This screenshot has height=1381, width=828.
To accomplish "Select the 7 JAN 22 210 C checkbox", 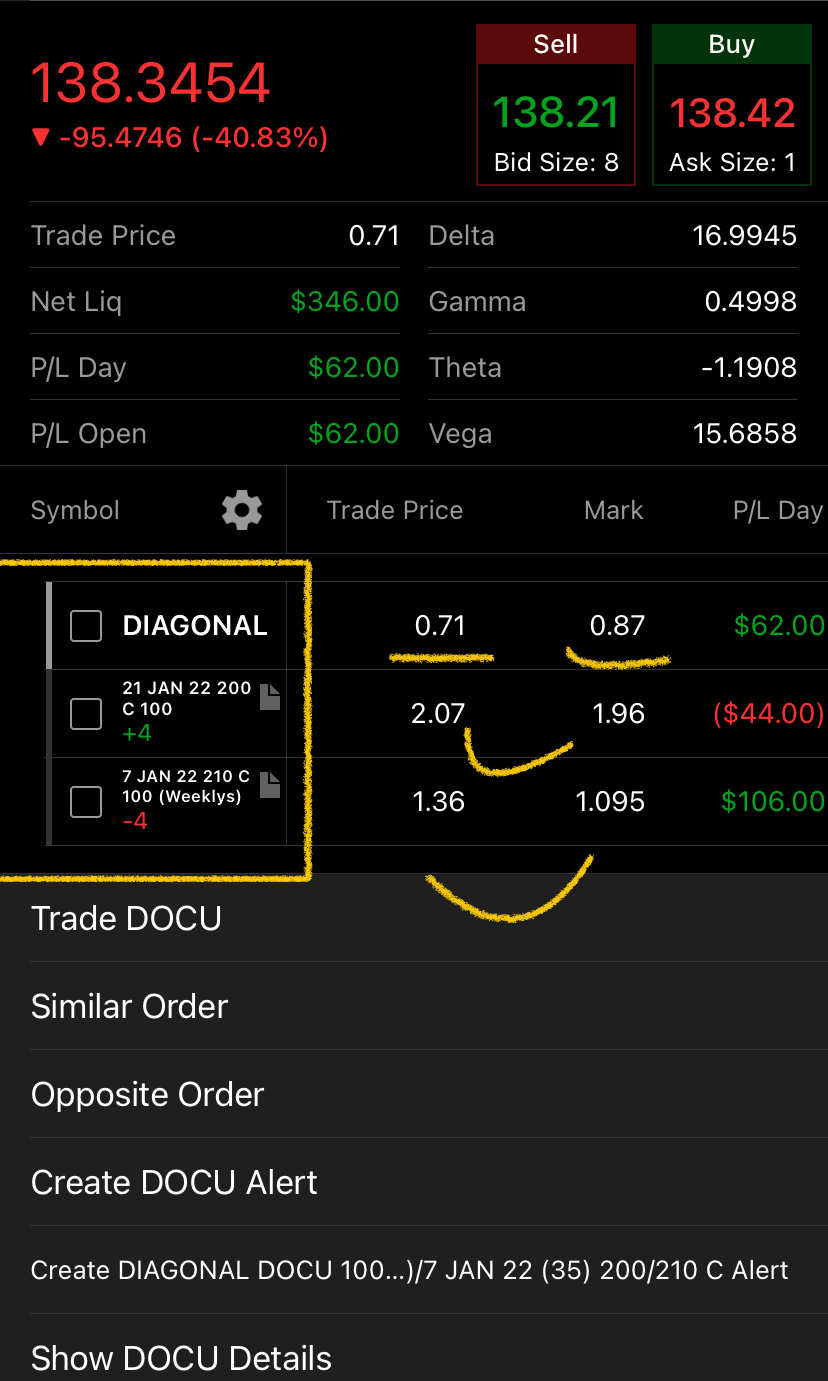I will 86,802.
